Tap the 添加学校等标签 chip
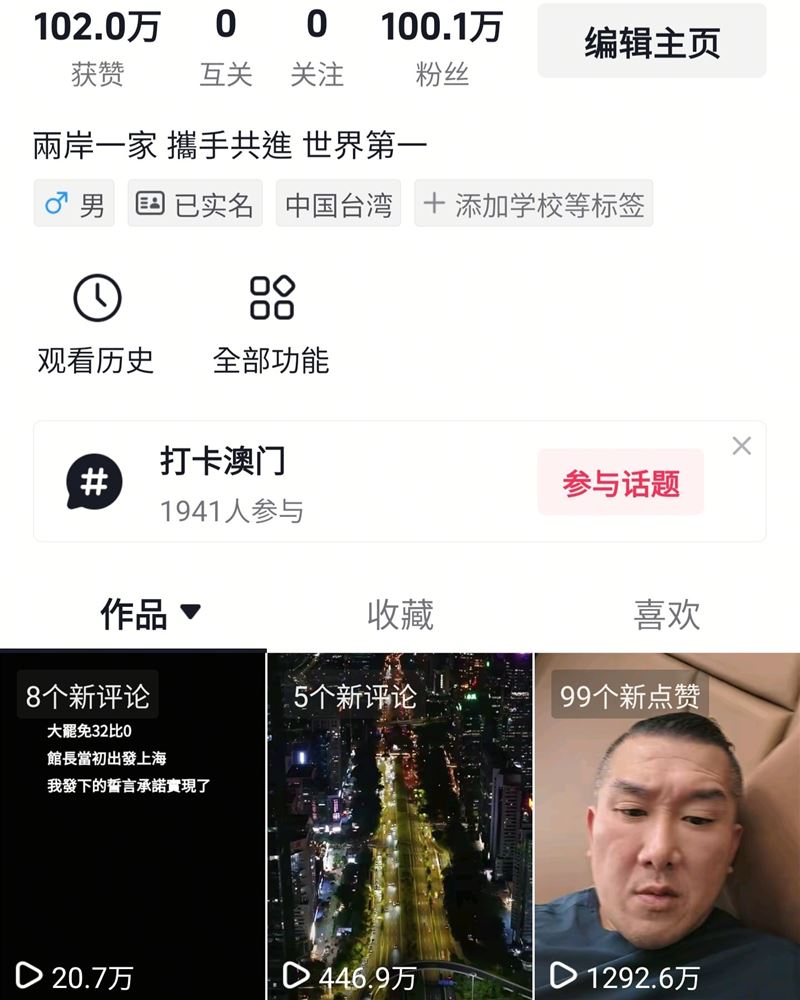 pos(534,204)
